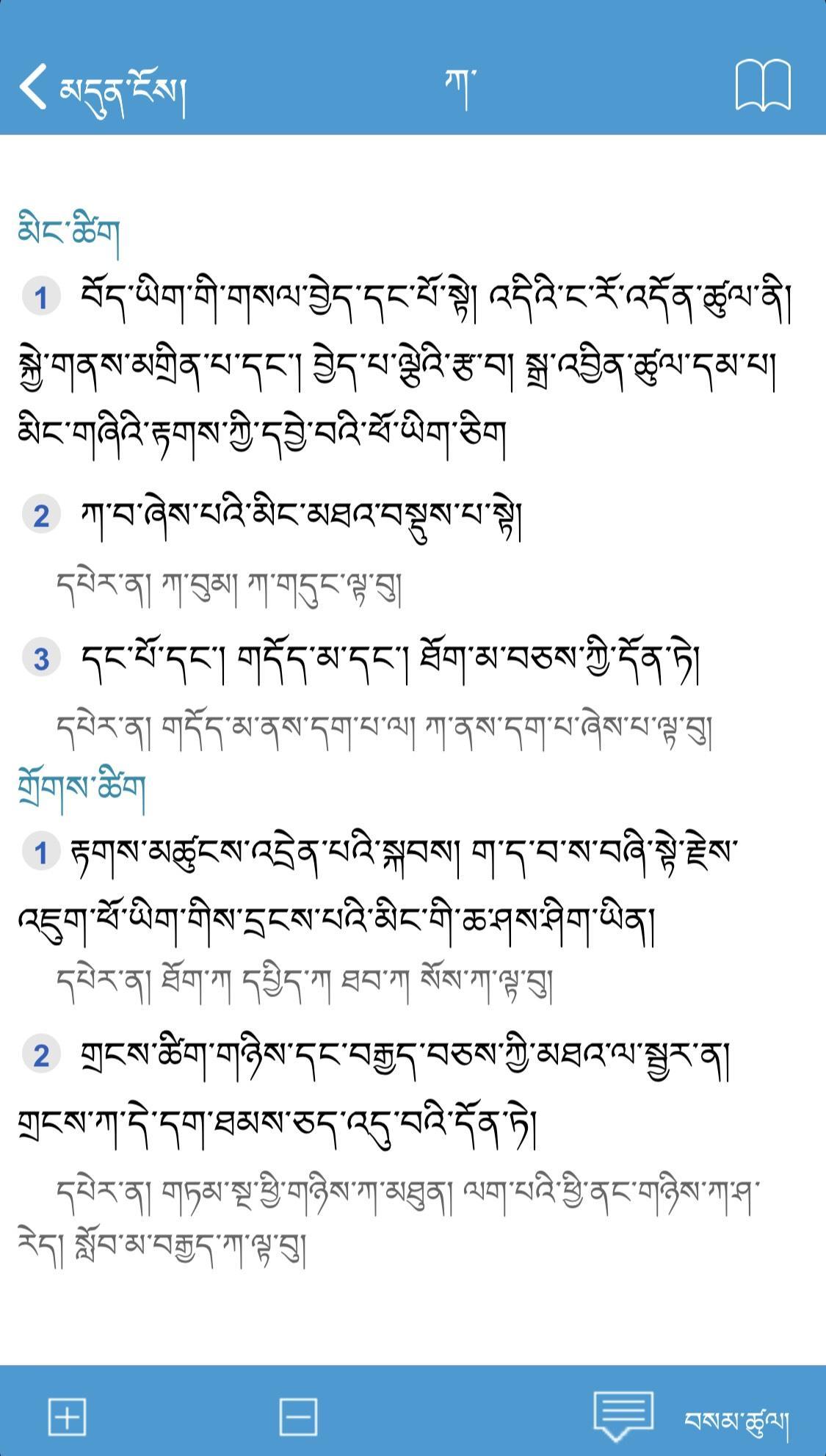
Task: Go back using the top-left arrow
Action: point(34,87)
